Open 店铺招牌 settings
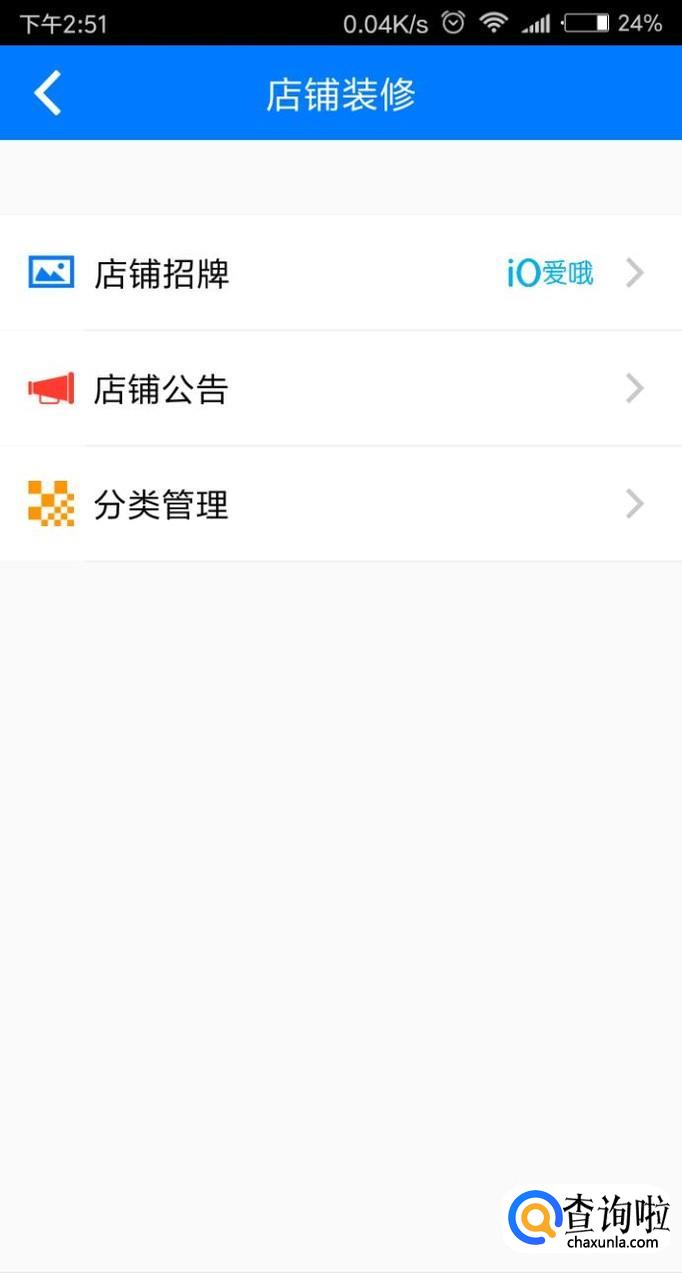682x1273 pixels. [340, 273]
